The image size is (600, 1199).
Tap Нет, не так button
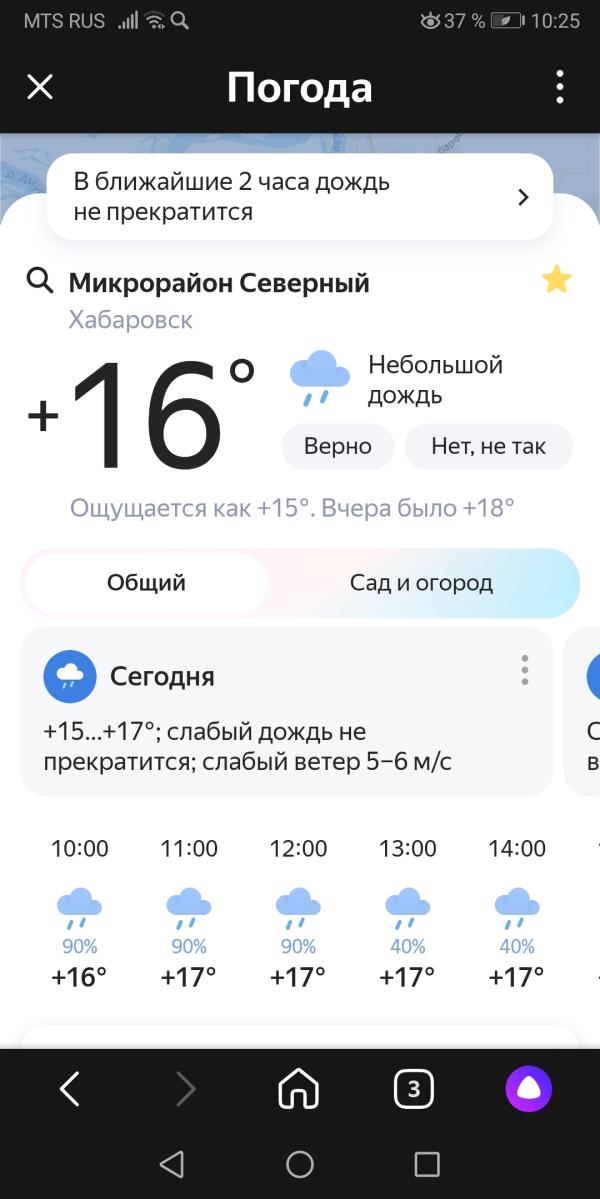click(488, 447)
